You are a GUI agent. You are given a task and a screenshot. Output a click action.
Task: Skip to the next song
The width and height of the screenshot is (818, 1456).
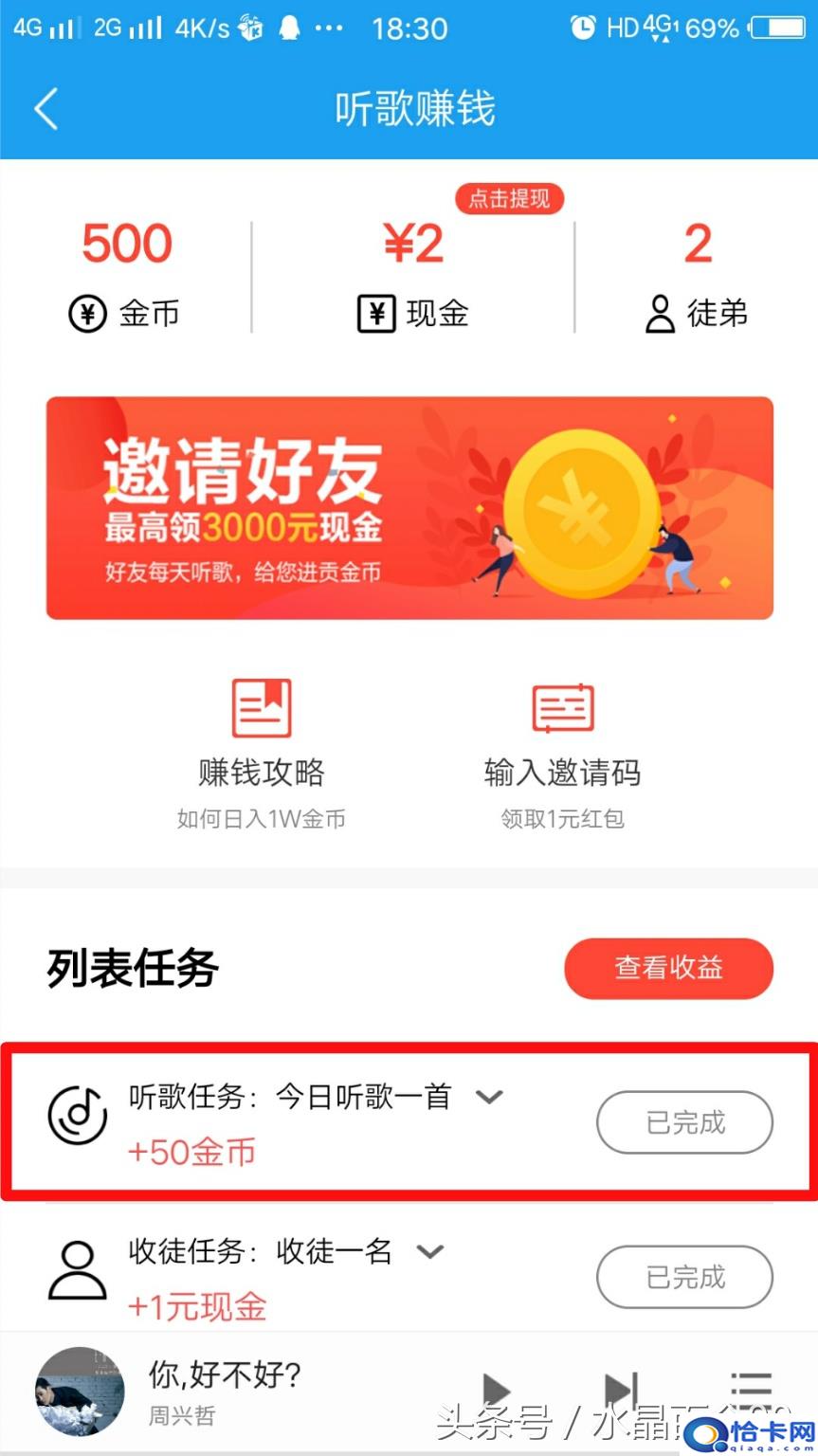coord(621,1392)
